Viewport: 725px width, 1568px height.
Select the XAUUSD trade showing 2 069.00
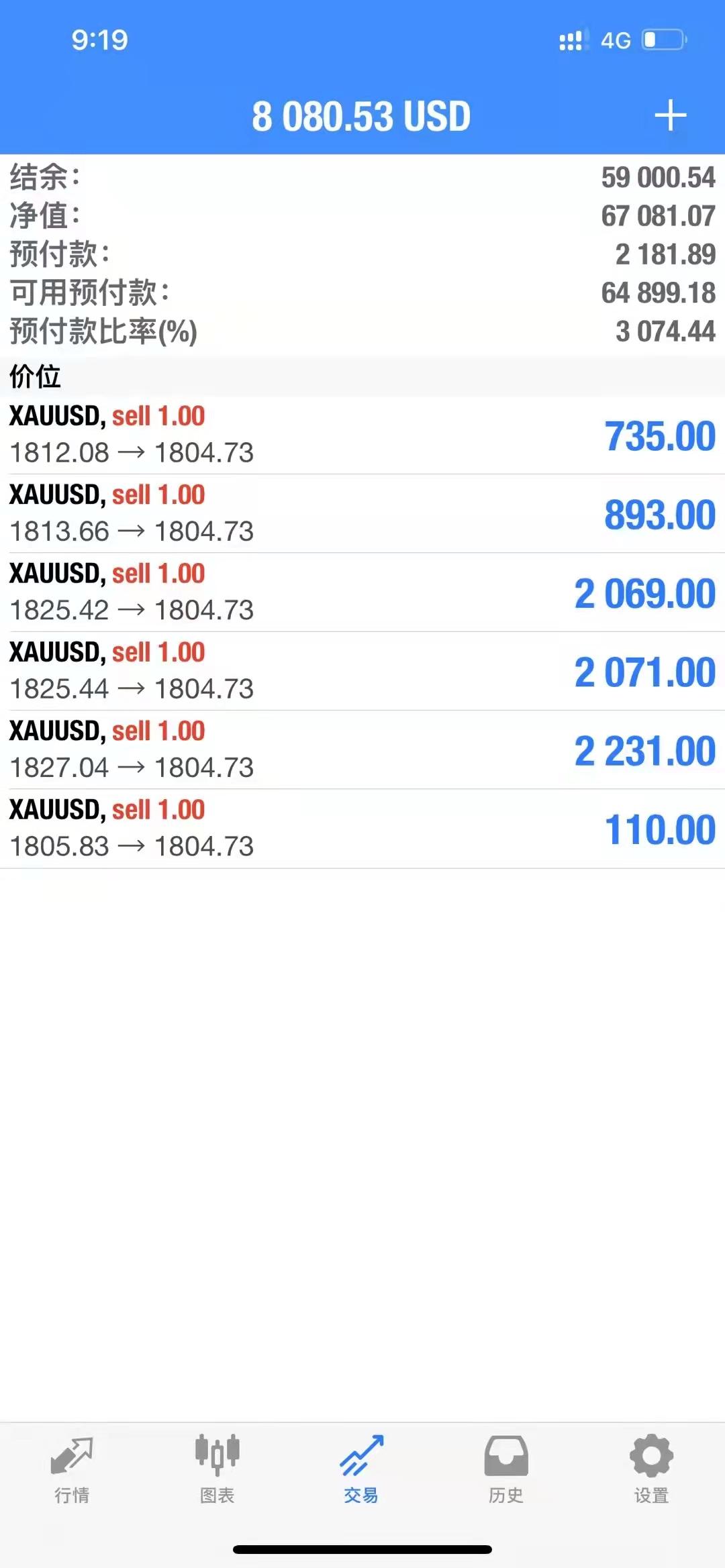pos(362,592)
